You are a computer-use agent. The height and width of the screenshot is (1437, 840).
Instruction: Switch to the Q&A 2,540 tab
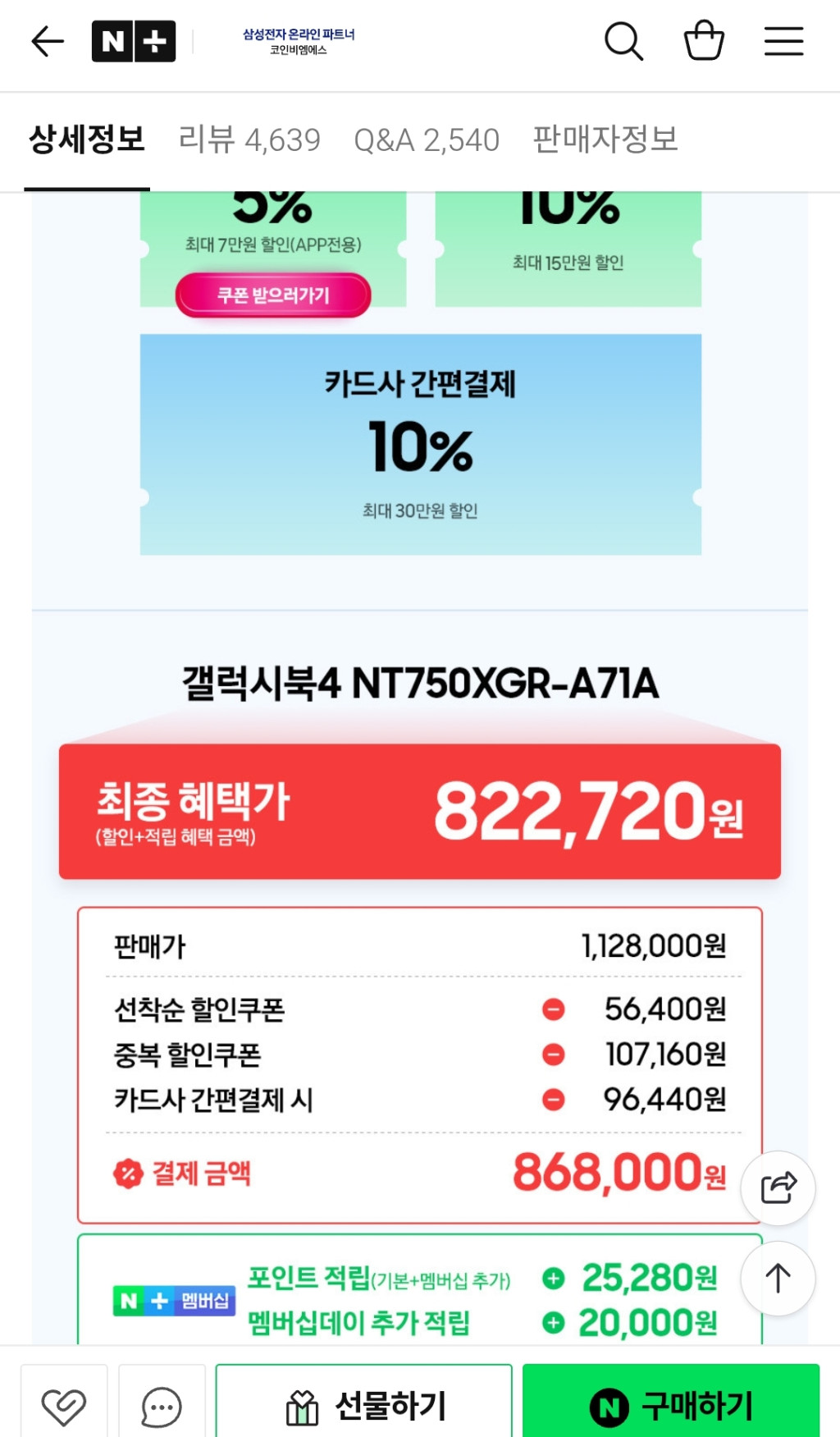pyautogui.click(x=427, y=140)
